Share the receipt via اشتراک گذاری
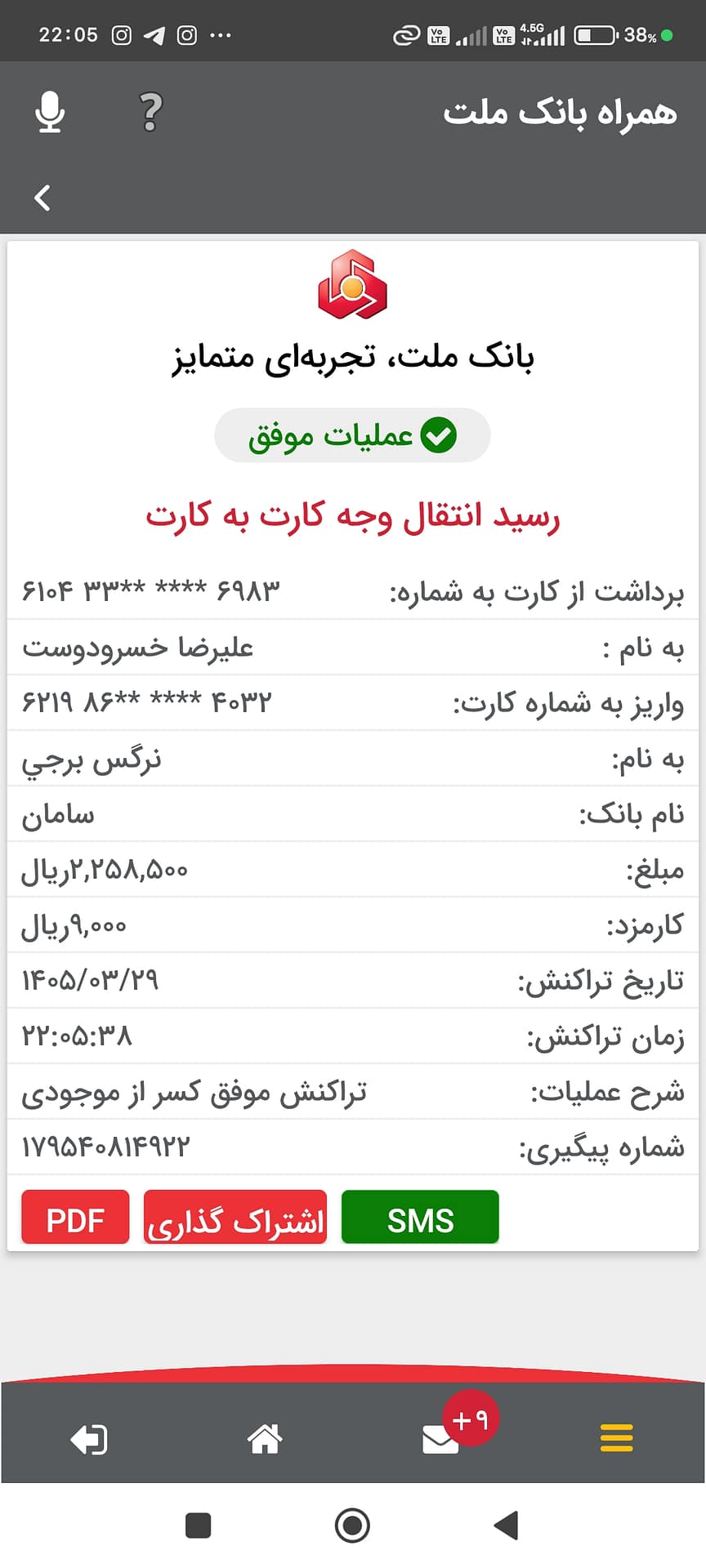 point(235,1217)
